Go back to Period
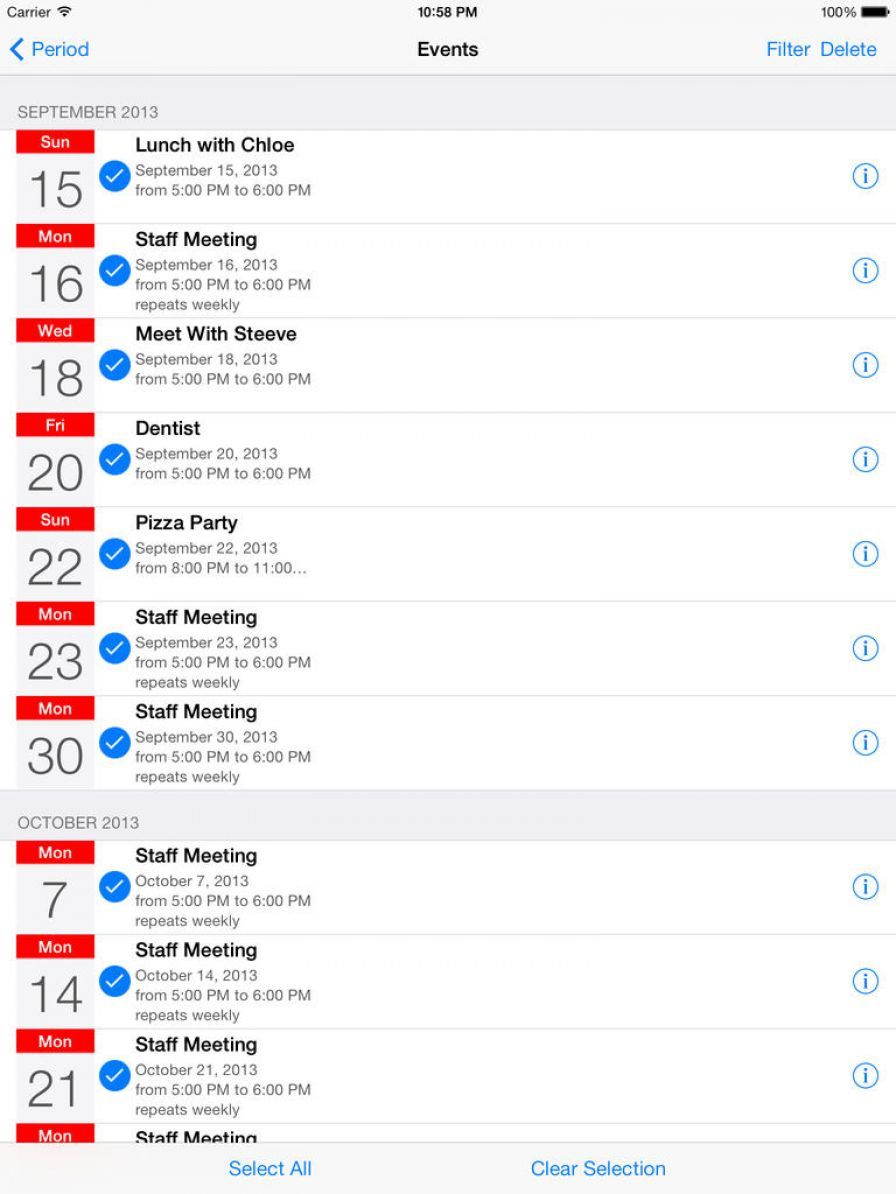The image size is (896, 1194). click(49, 49)
